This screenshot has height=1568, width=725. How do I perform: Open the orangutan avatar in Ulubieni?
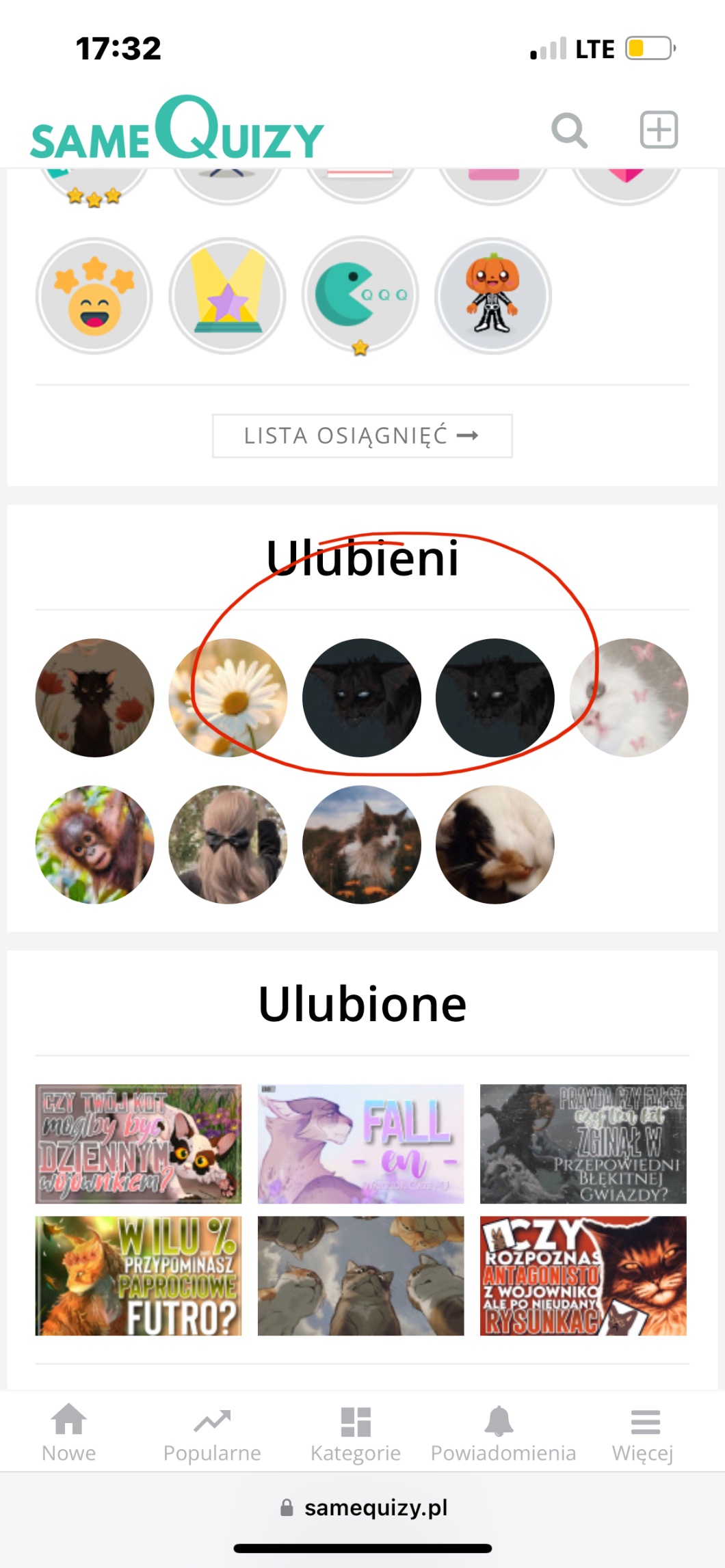(x=95, y=844)
